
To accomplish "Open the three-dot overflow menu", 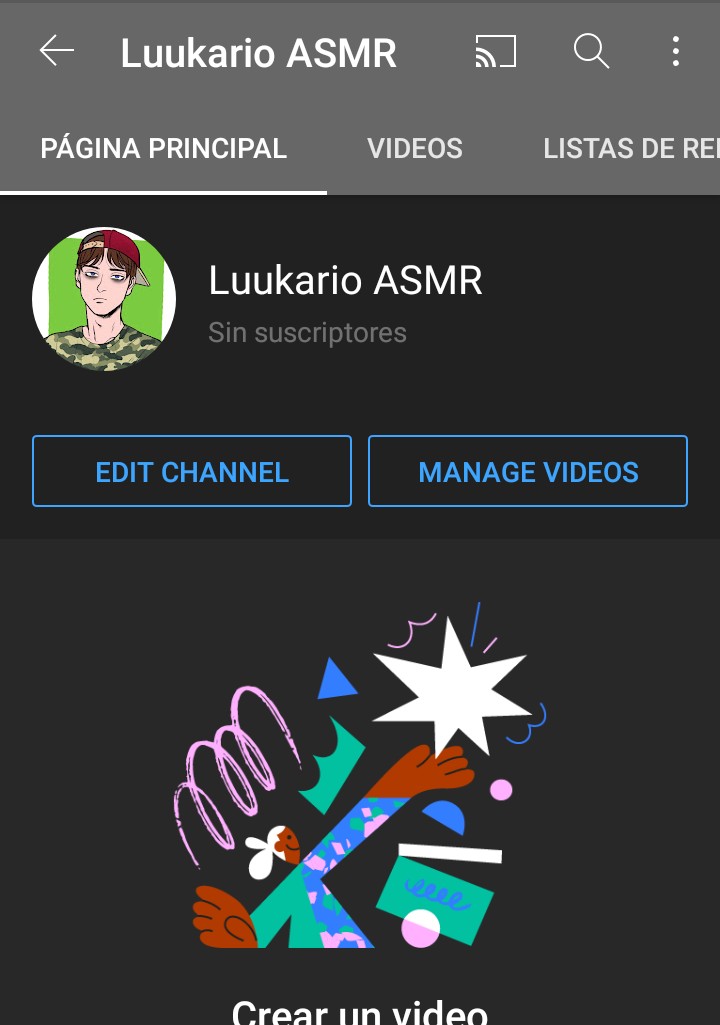I will pos(676,51).
